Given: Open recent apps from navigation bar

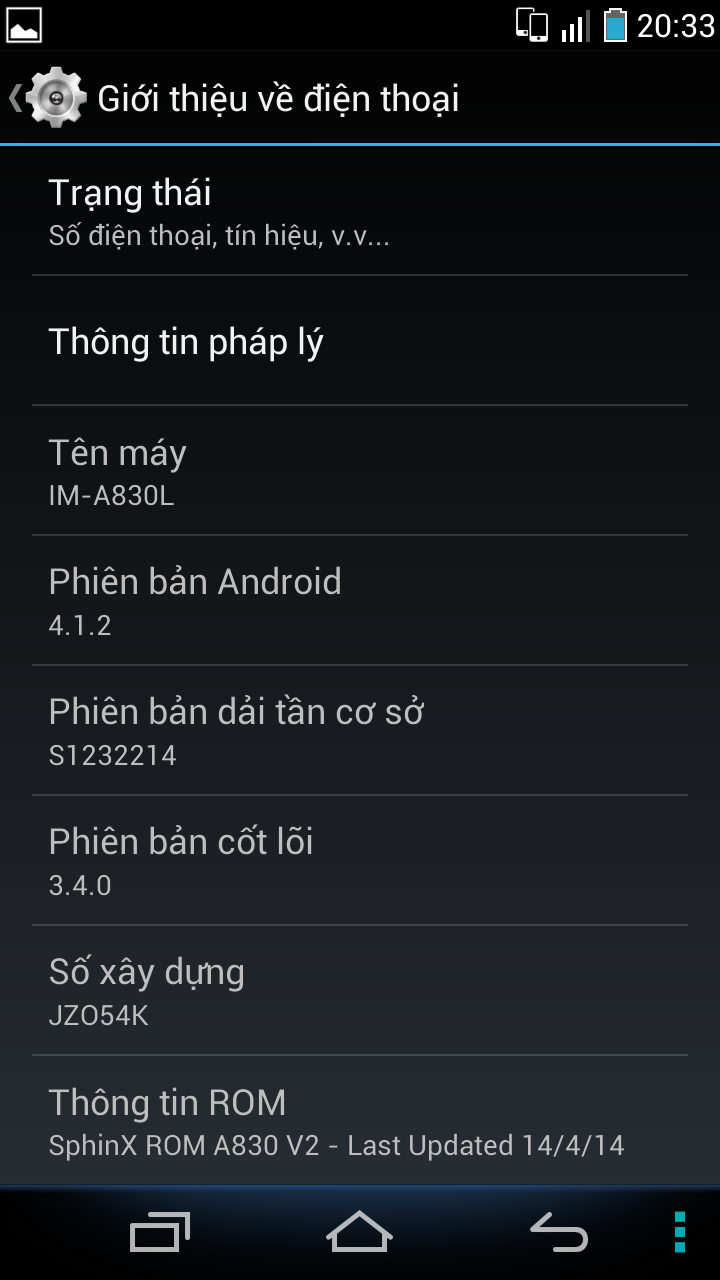Looking at the screenshot, I should coord(160,1232).
